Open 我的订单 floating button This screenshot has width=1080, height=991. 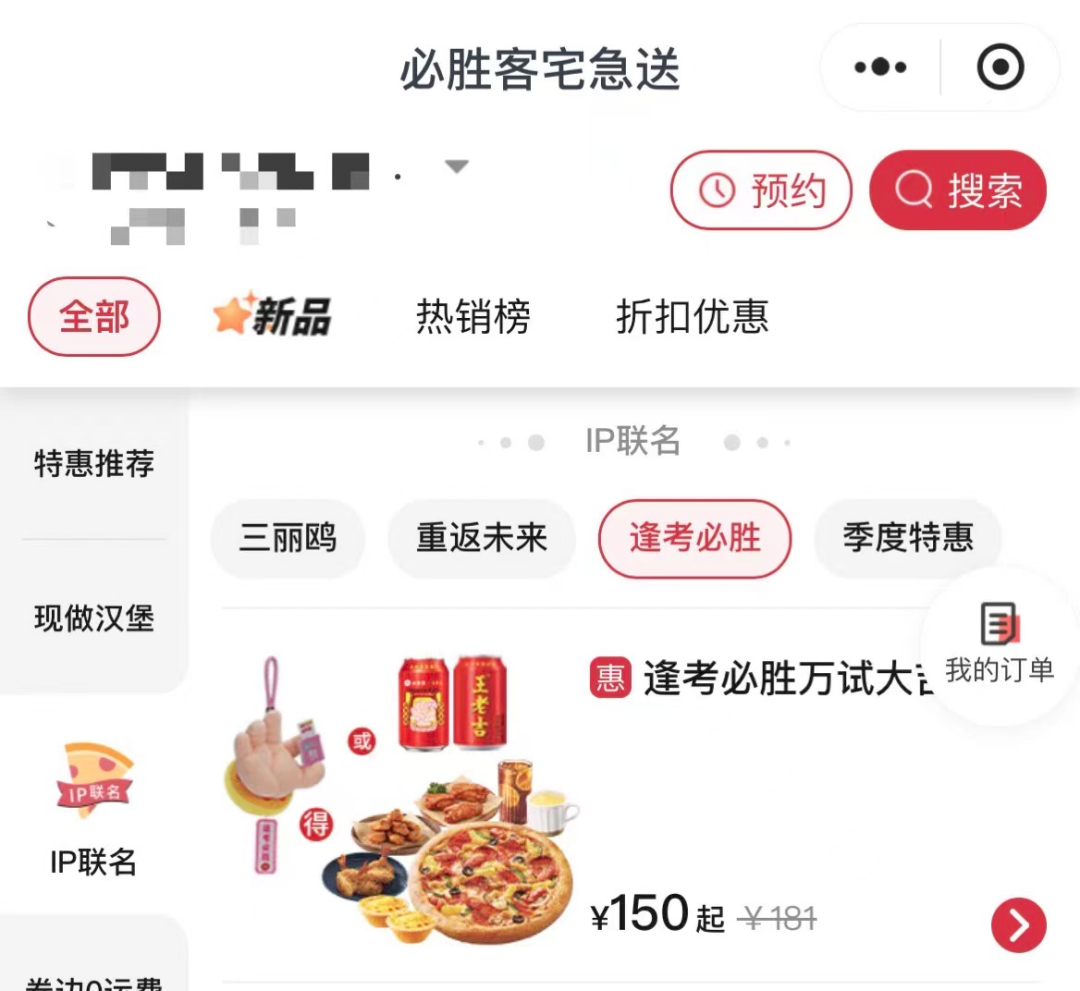(x=999, y=645)
